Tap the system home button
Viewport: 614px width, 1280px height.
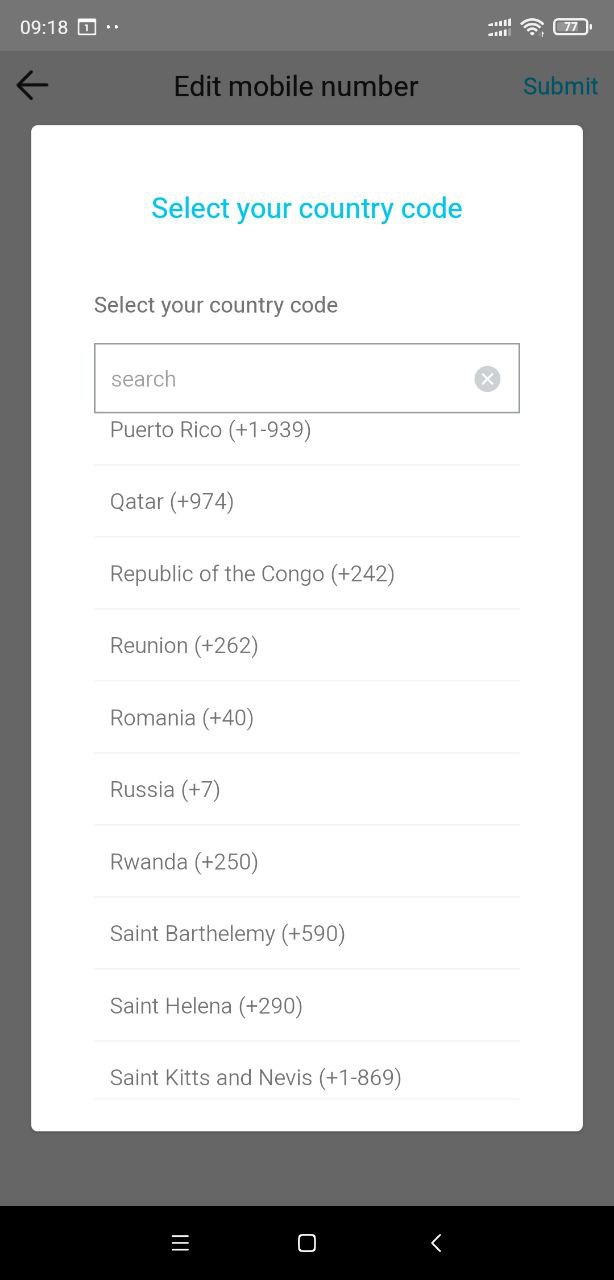pyautogui.click(x=307, y=1243)
